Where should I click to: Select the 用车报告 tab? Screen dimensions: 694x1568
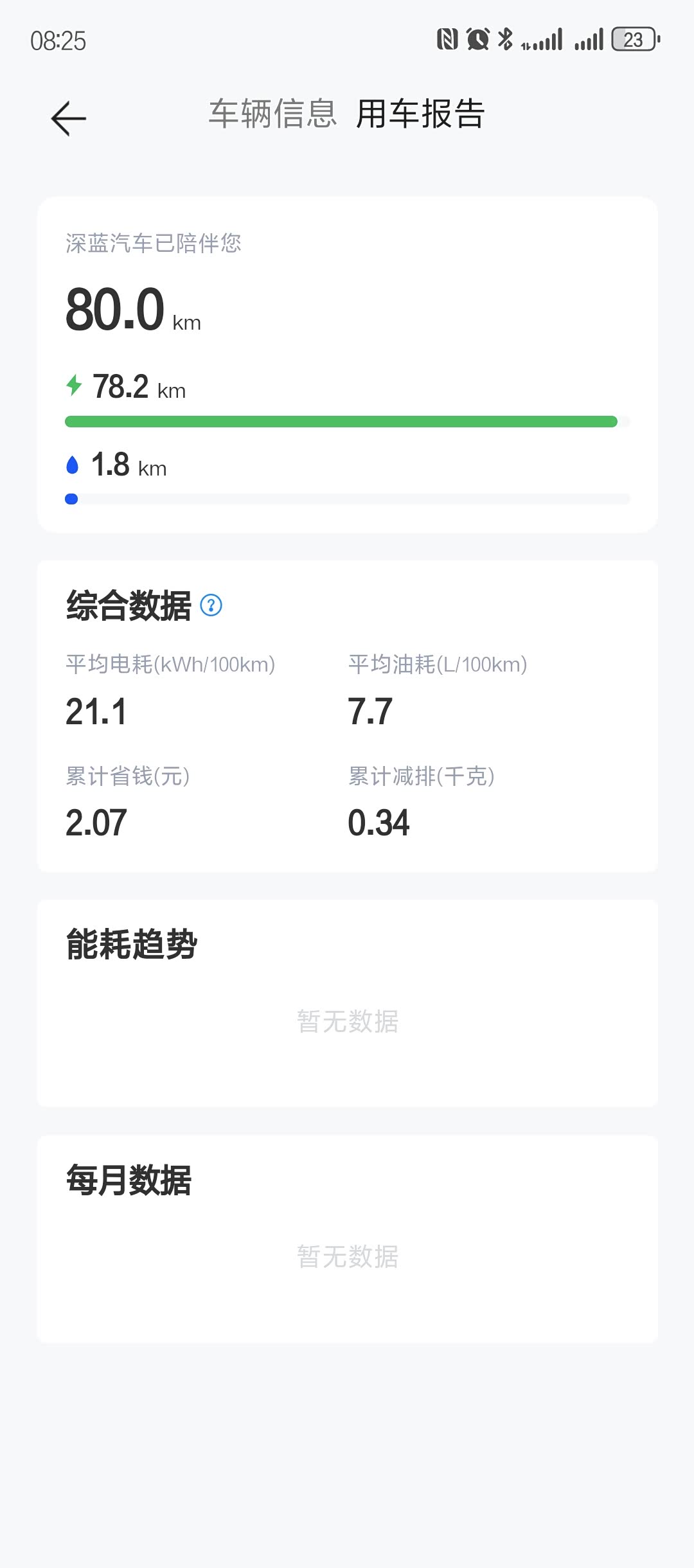tap(420, 114)
